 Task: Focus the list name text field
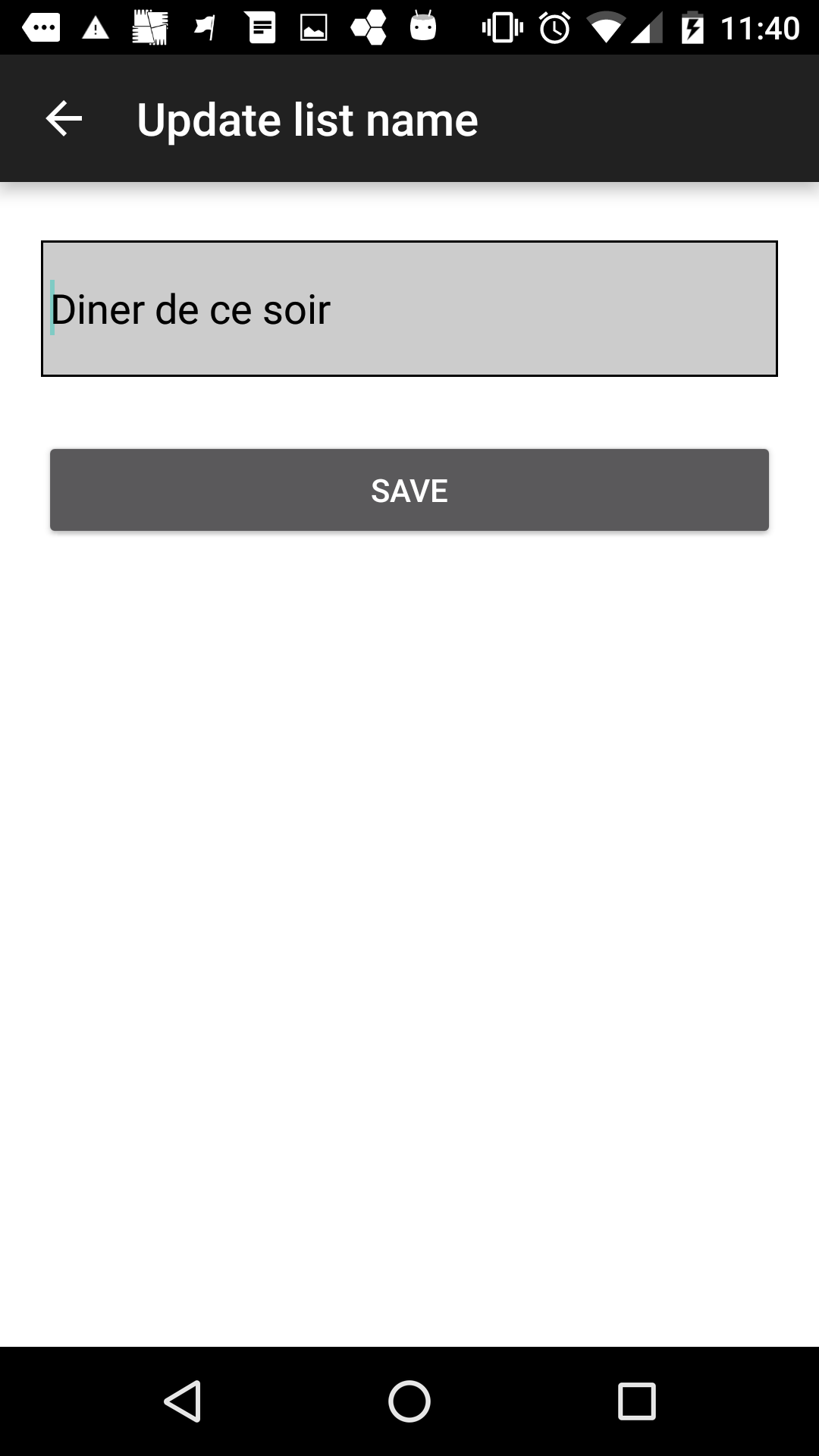(409, 309)
